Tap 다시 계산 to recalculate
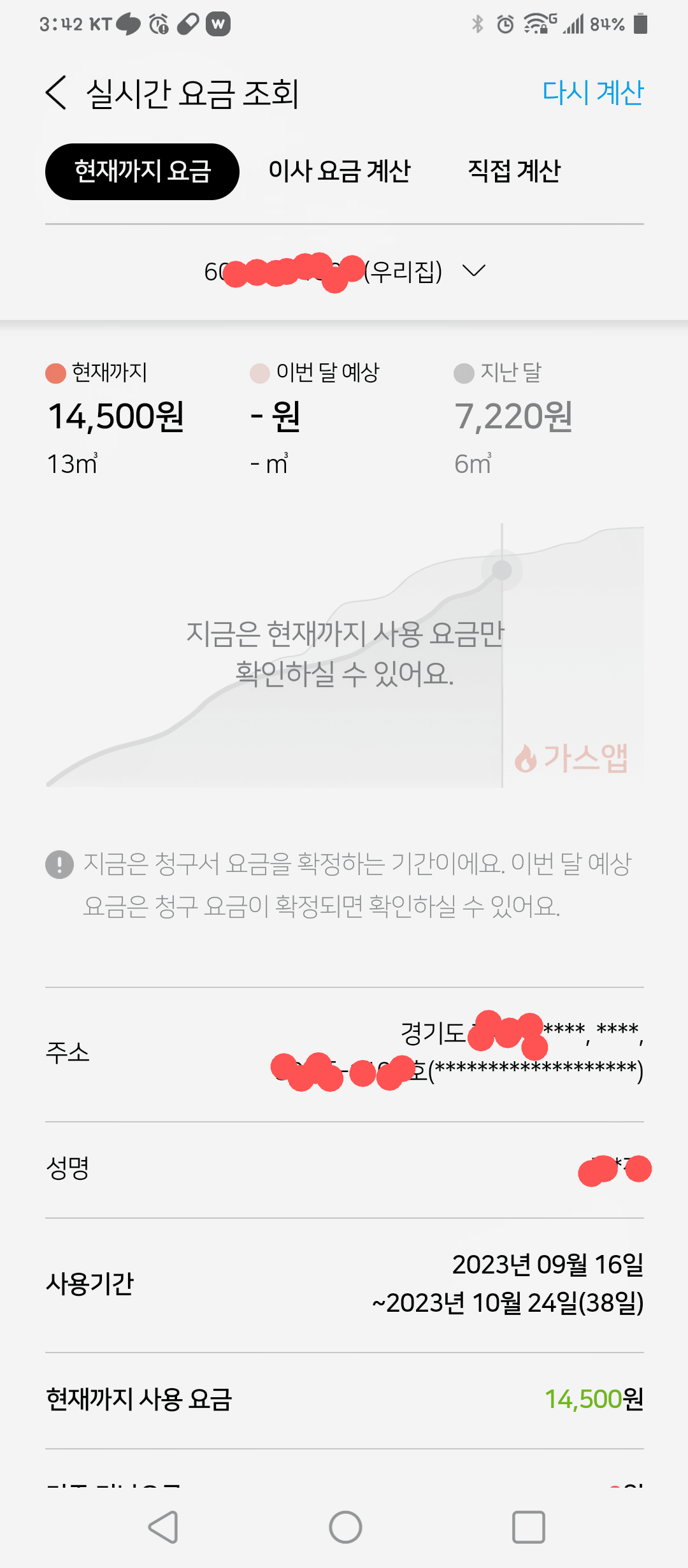This screenshot has width=688, height=1568. point(592,93)
